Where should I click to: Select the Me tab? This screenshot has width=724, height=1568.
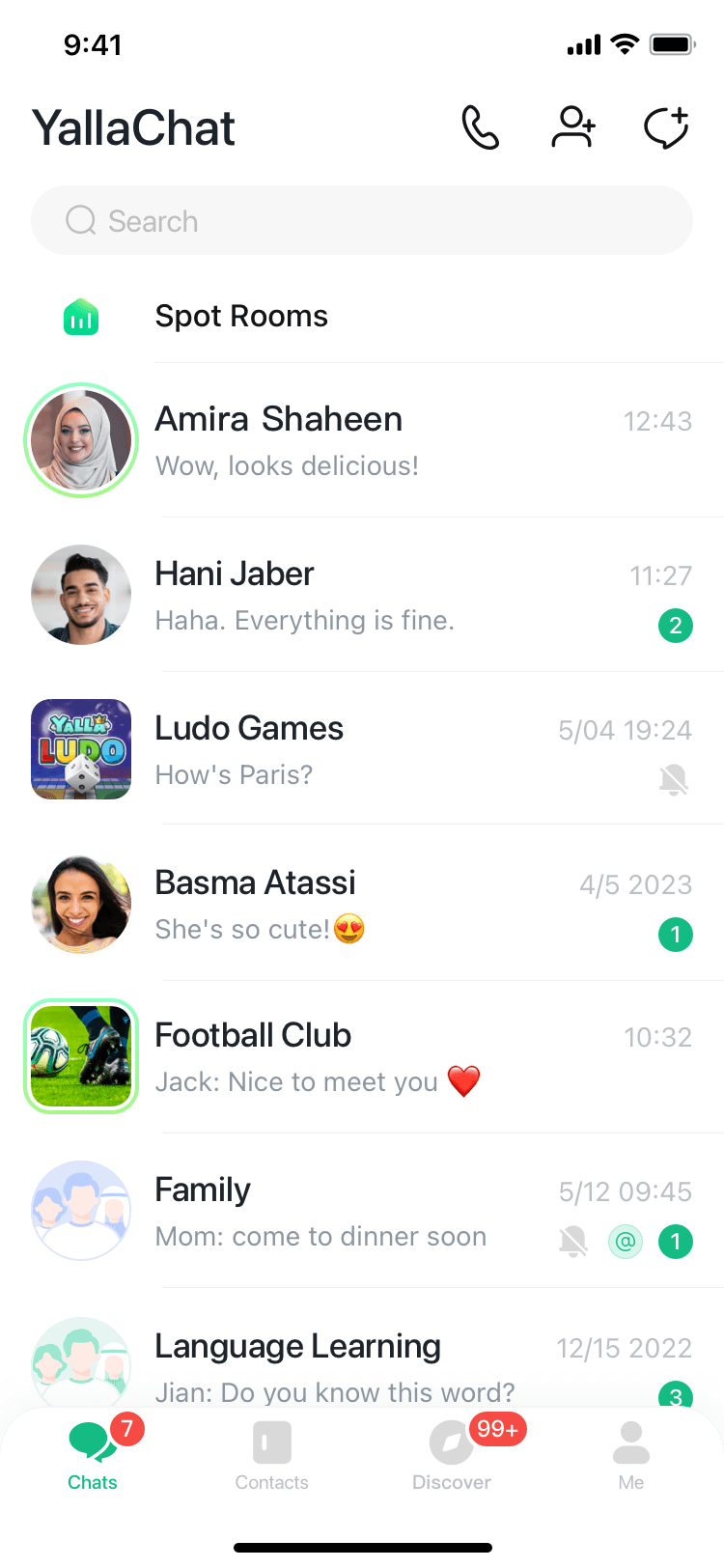point(631,1456)
